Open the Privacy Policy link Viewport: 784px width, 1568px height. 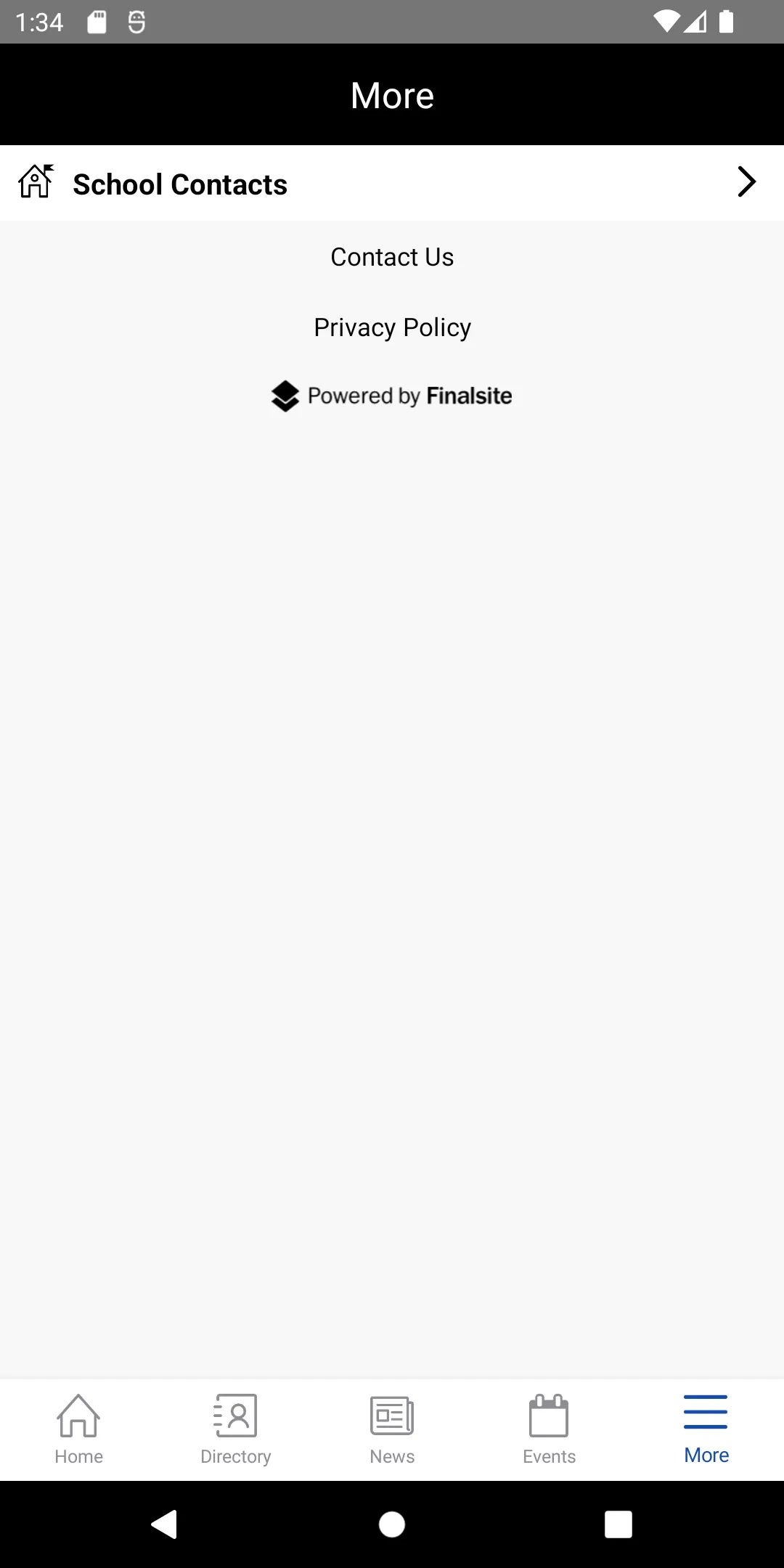(392, 327)
